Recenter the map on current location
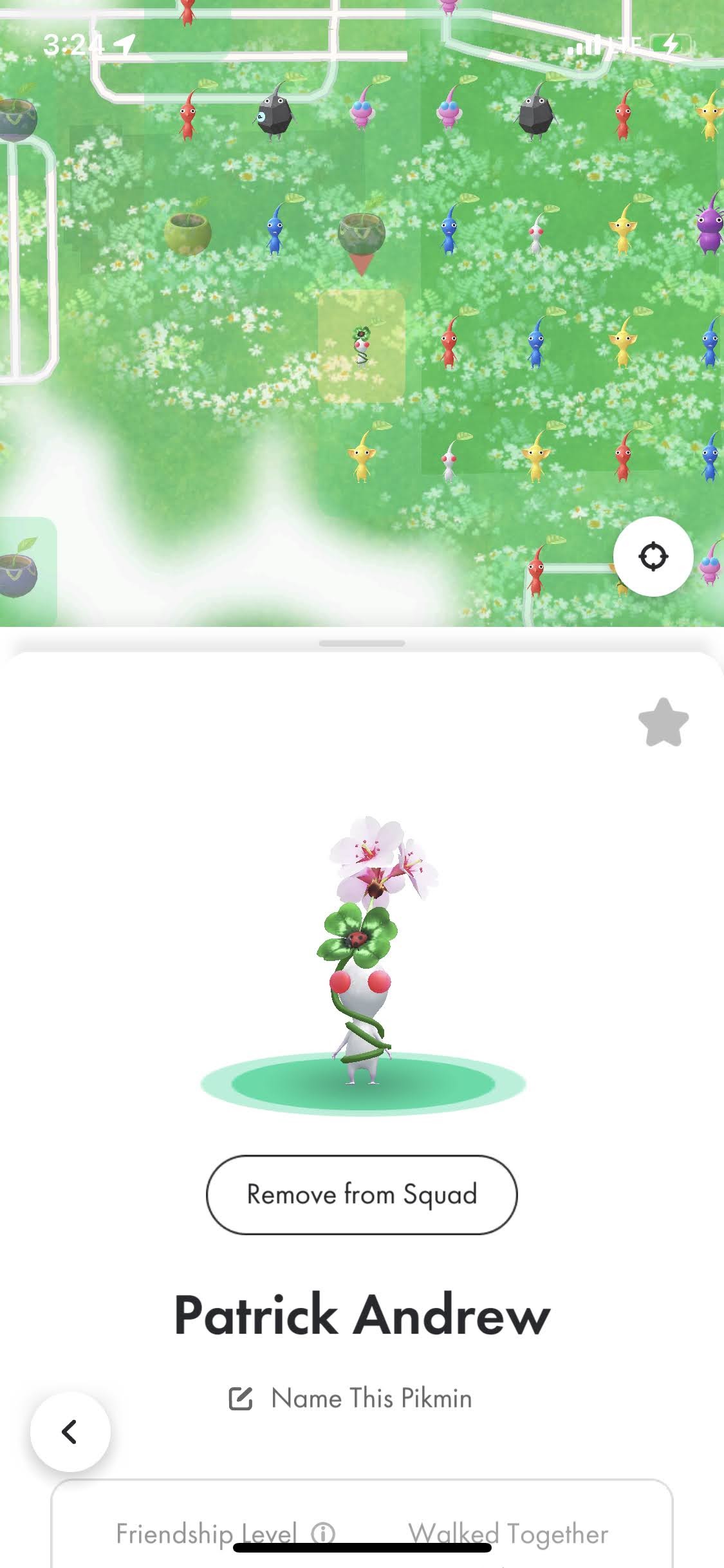The width and height of the screenshot is (724, 1568). [653, 557]
